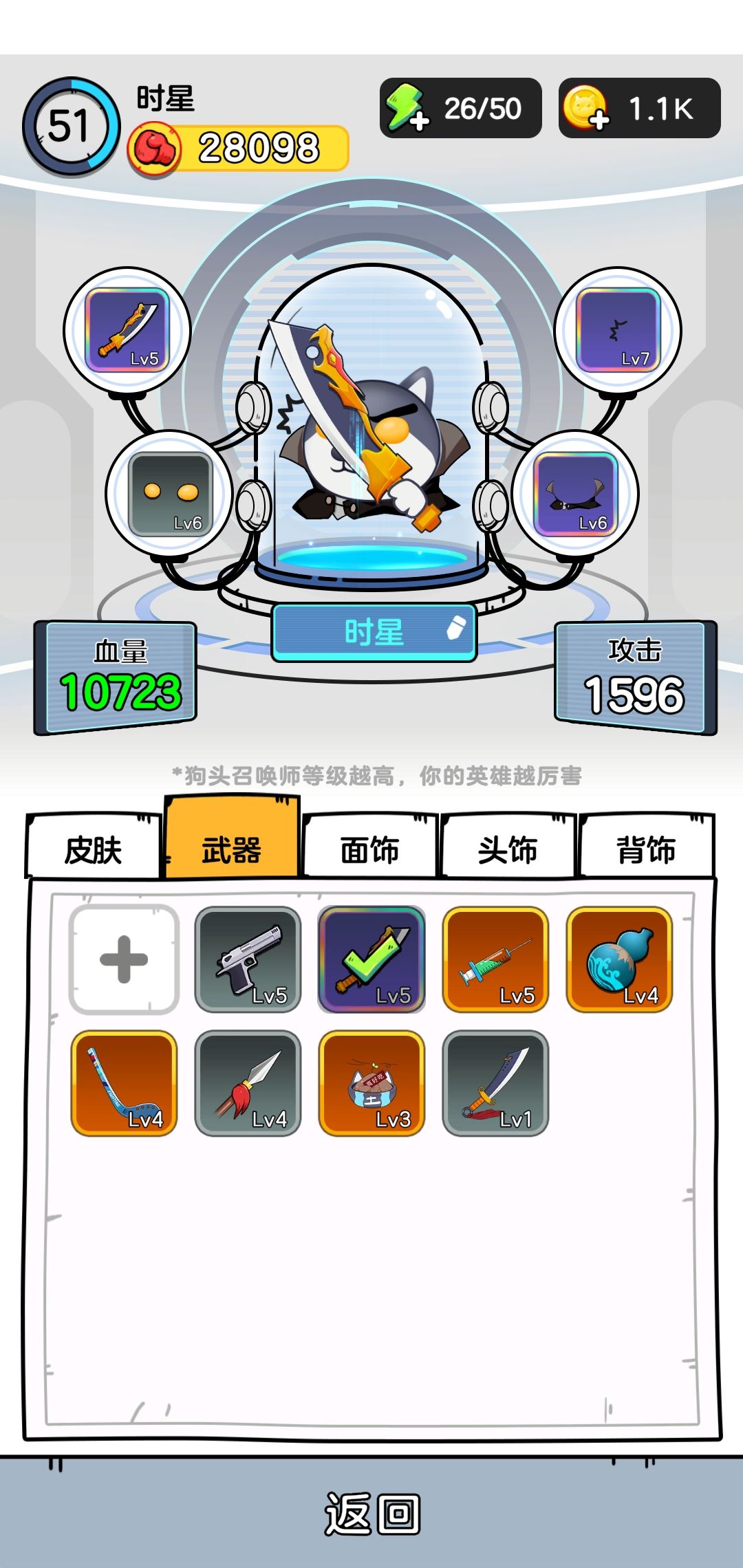This screenshot has height=1568, width=743.
Task: Select the Lv5 syringe weapon
Action: [497, 959]
